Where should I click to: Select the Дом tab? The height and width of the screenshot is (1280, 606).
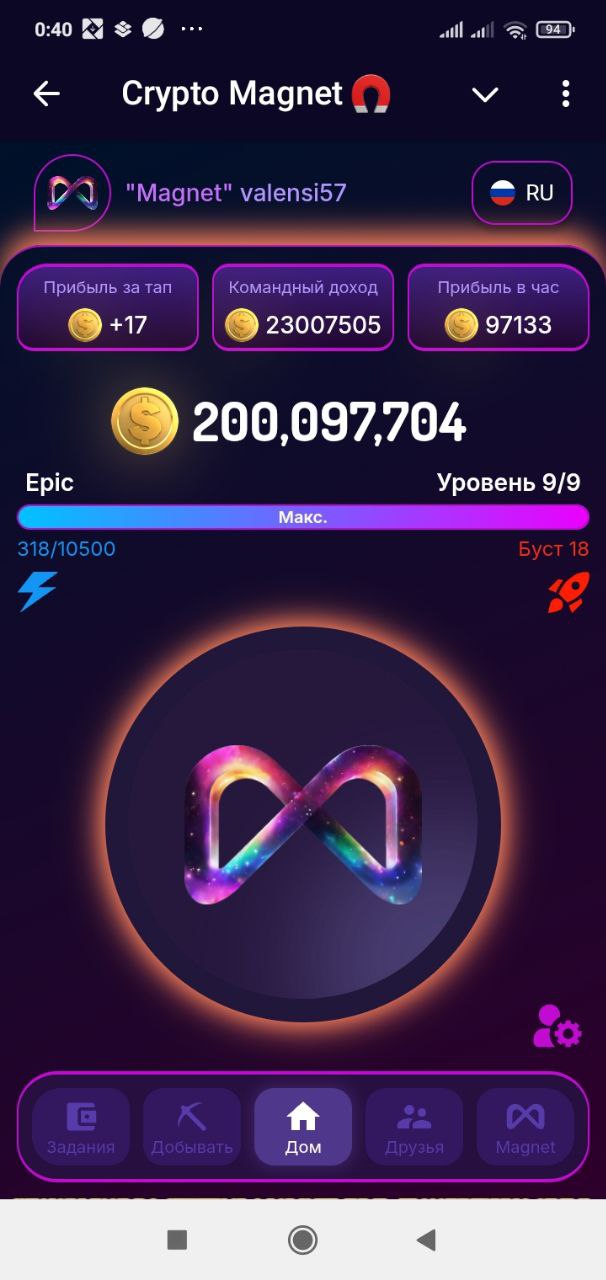tap(303, 1127)
